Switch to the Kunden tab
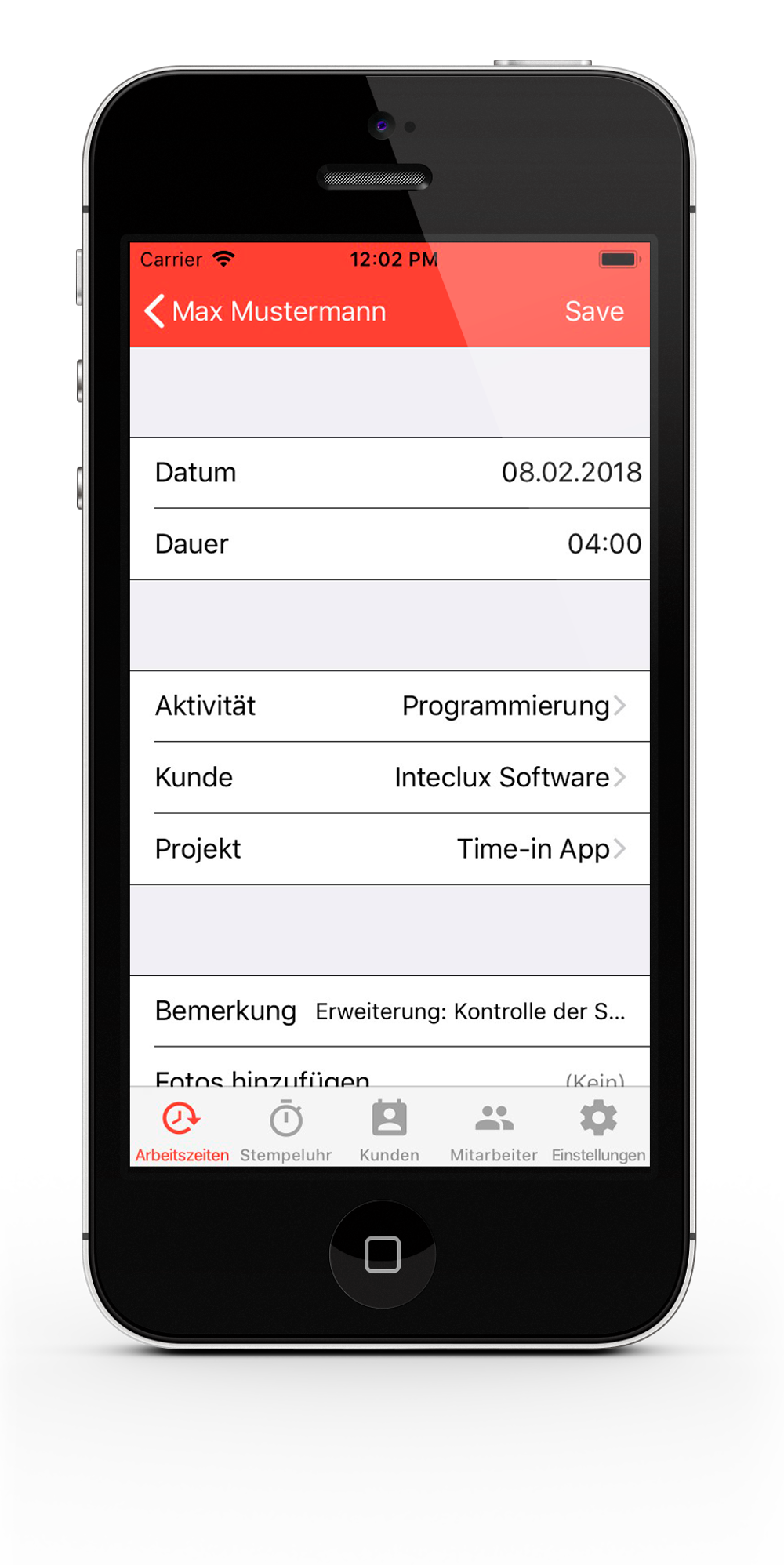 tap(390, 1131)
